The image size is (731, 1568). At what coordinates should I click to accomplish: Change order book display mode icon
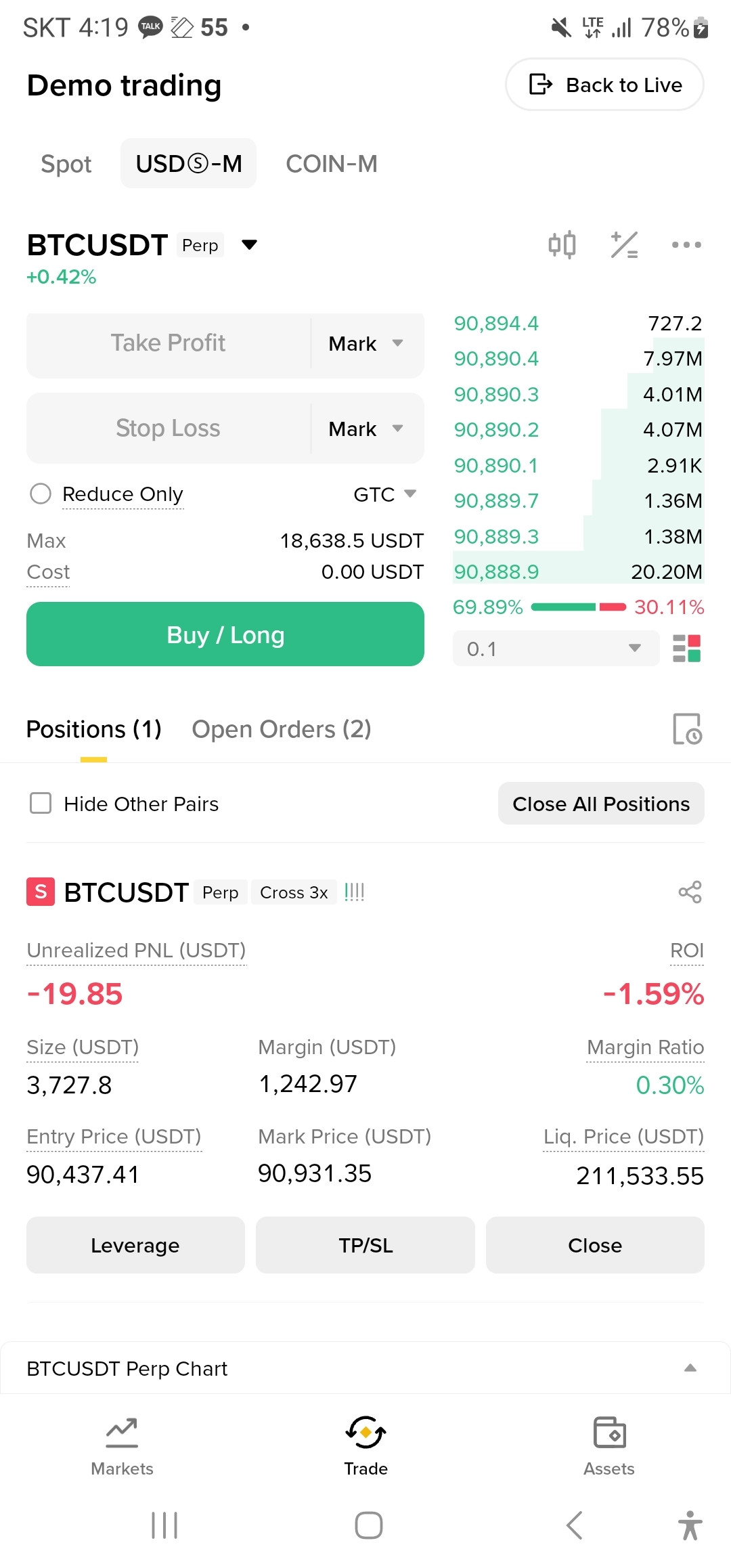(686, 648)
